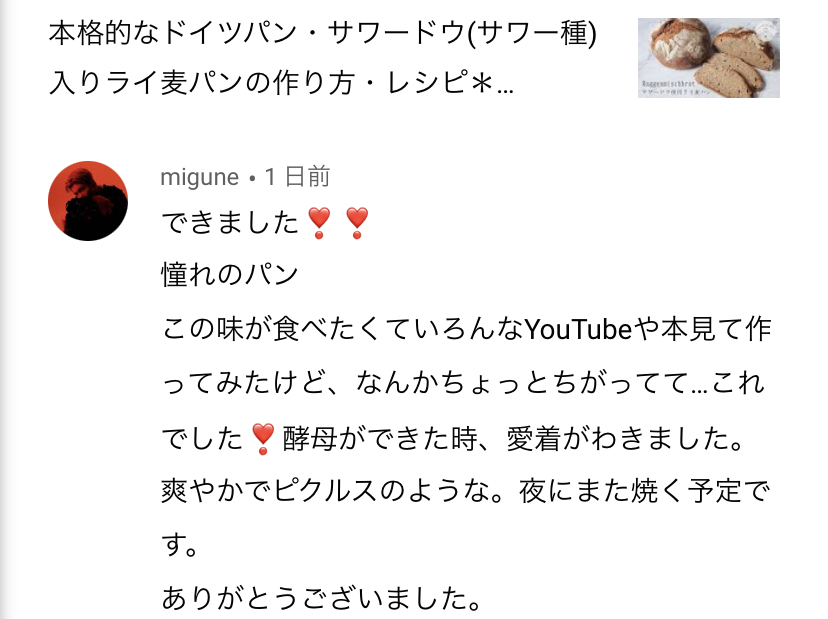Open the rye bread video thumbnail
This screenshot has width=828, height=619.
pyautogui.click(x=708, y=57)
